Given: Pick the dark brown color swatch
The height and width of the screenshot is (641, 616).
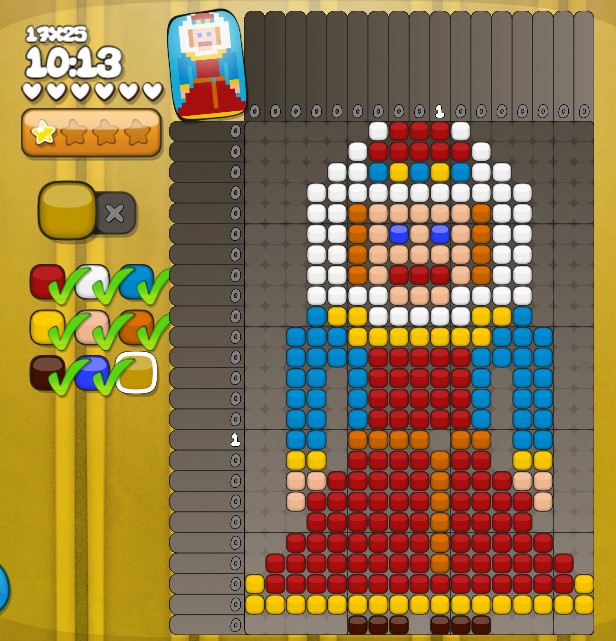Looking at the screenshot, I should tap(47, 372).
